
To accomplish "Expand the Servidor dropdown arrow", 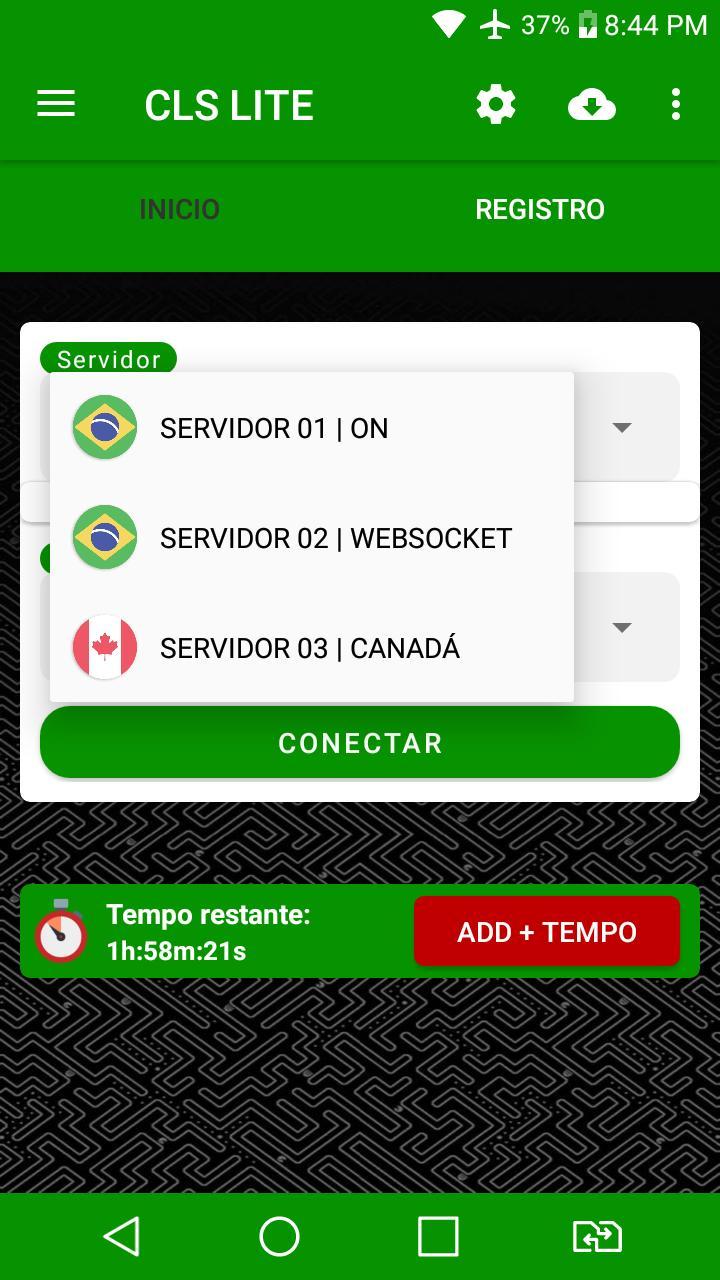I will click(x=622, y=427).
